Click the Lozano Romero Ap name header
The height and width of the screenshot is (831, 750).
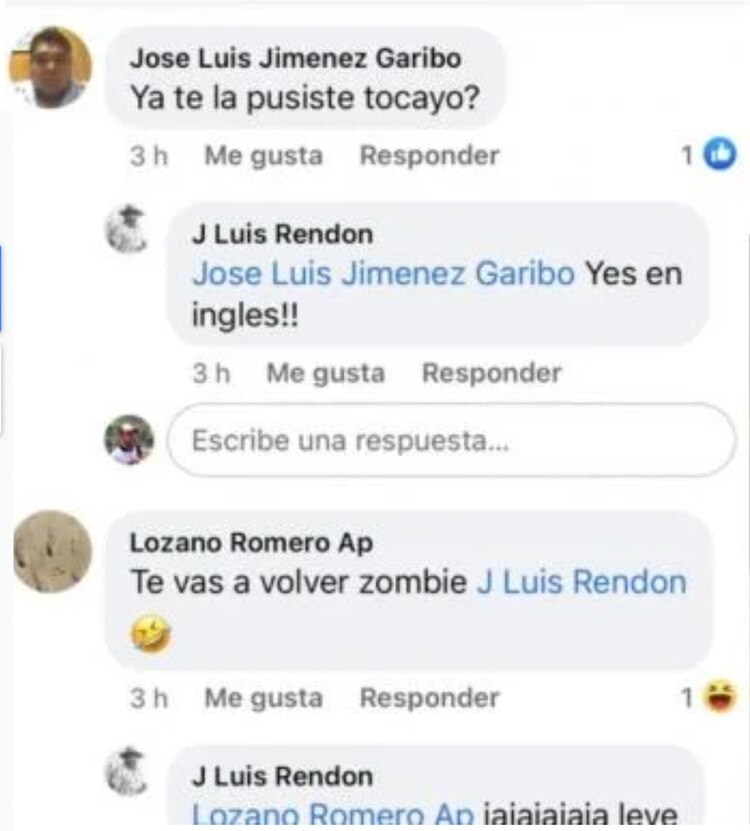click(246, 543)
